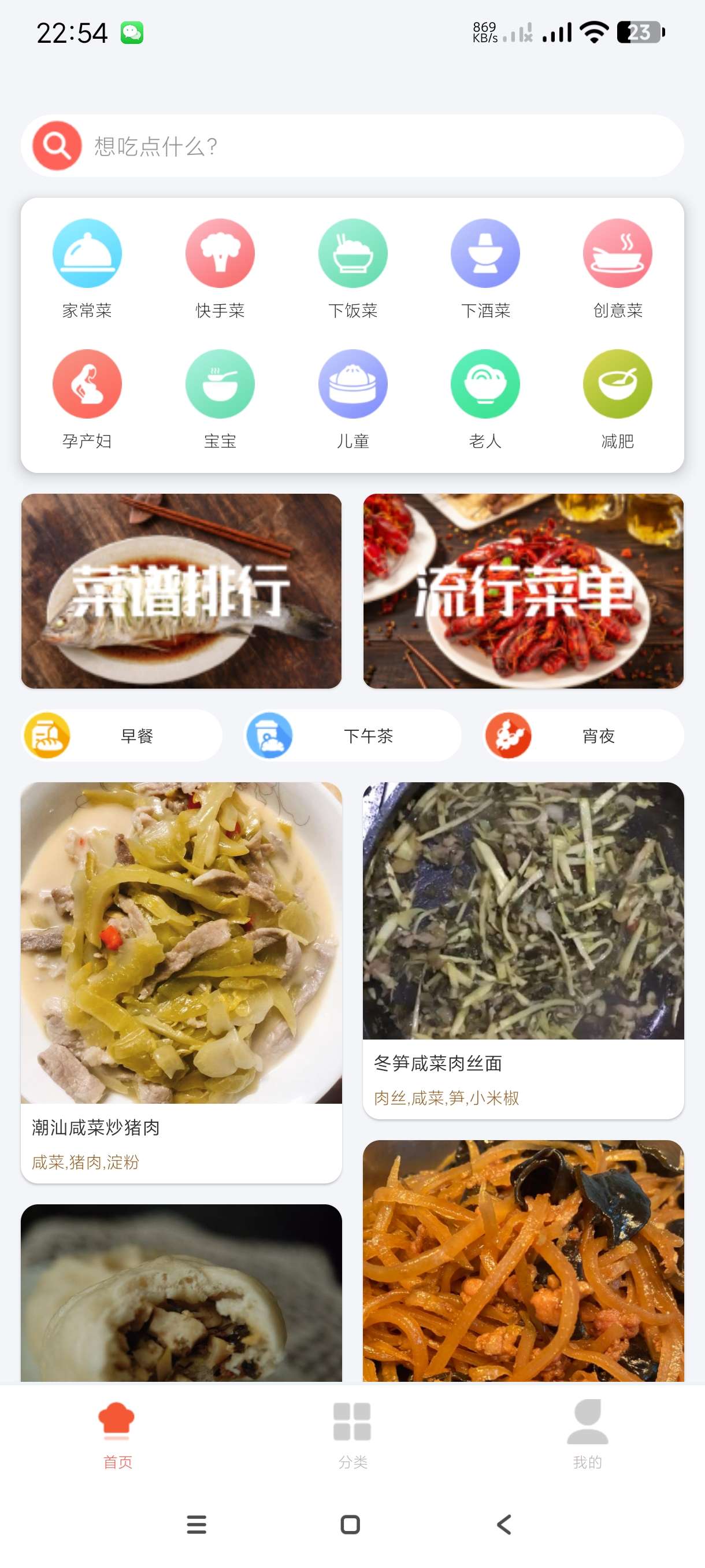This screenshot has width=705, height=1568.
Task: View 减肥 recipes
Action: 617,397
